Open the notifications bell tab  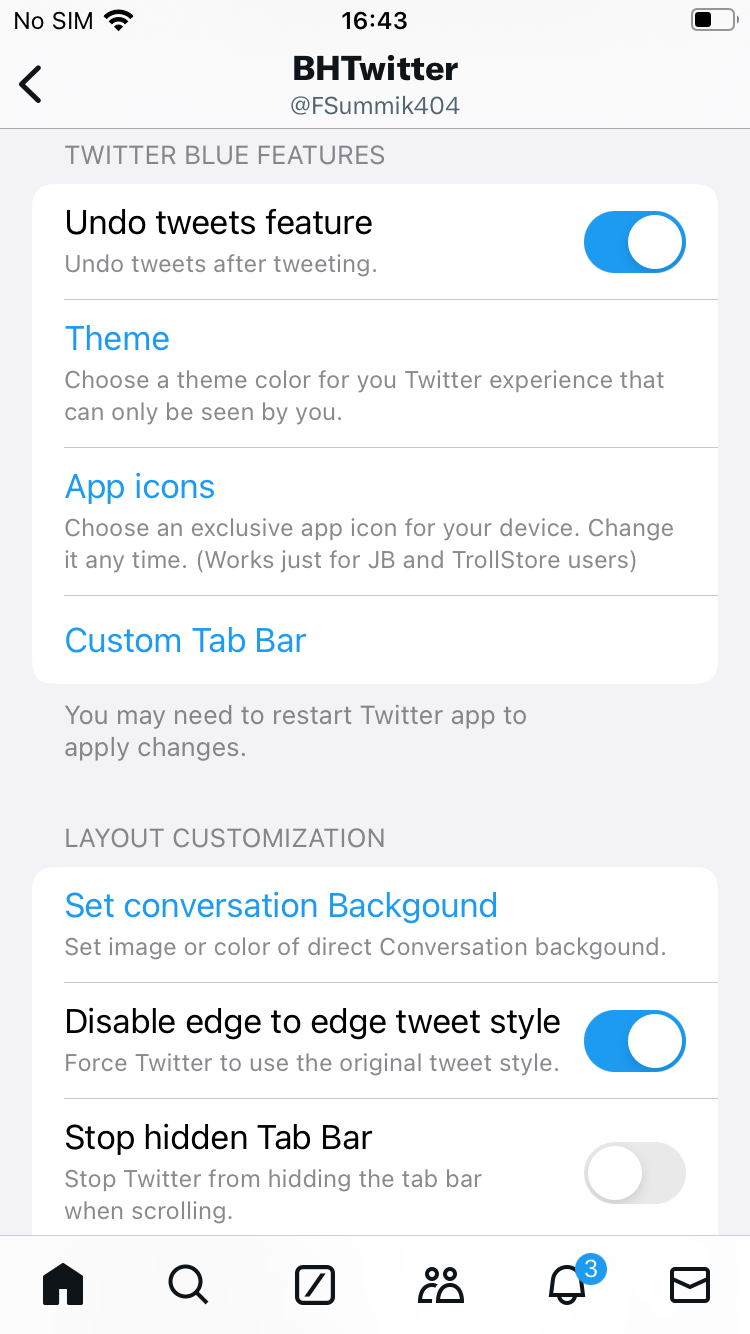pyautogui.click(x=568, y=1285)
